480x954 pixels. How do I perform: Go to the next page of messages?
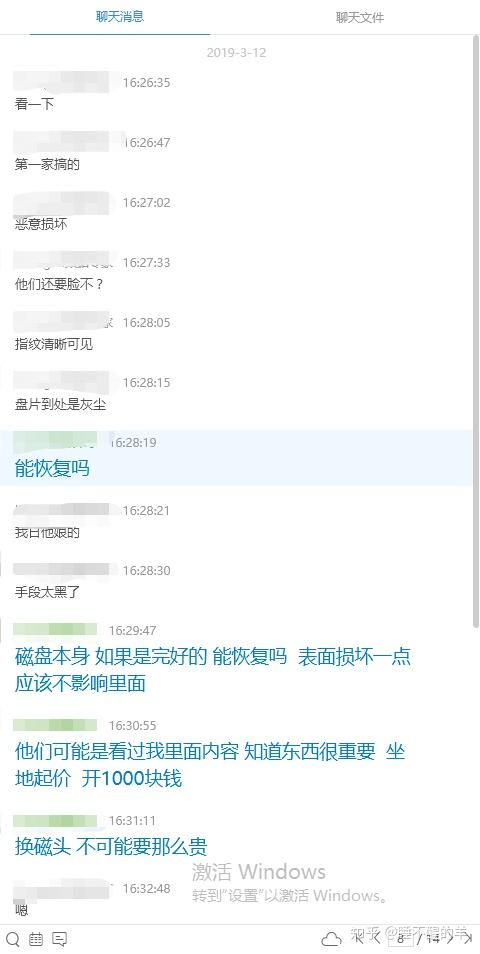[x=451, y=939]
